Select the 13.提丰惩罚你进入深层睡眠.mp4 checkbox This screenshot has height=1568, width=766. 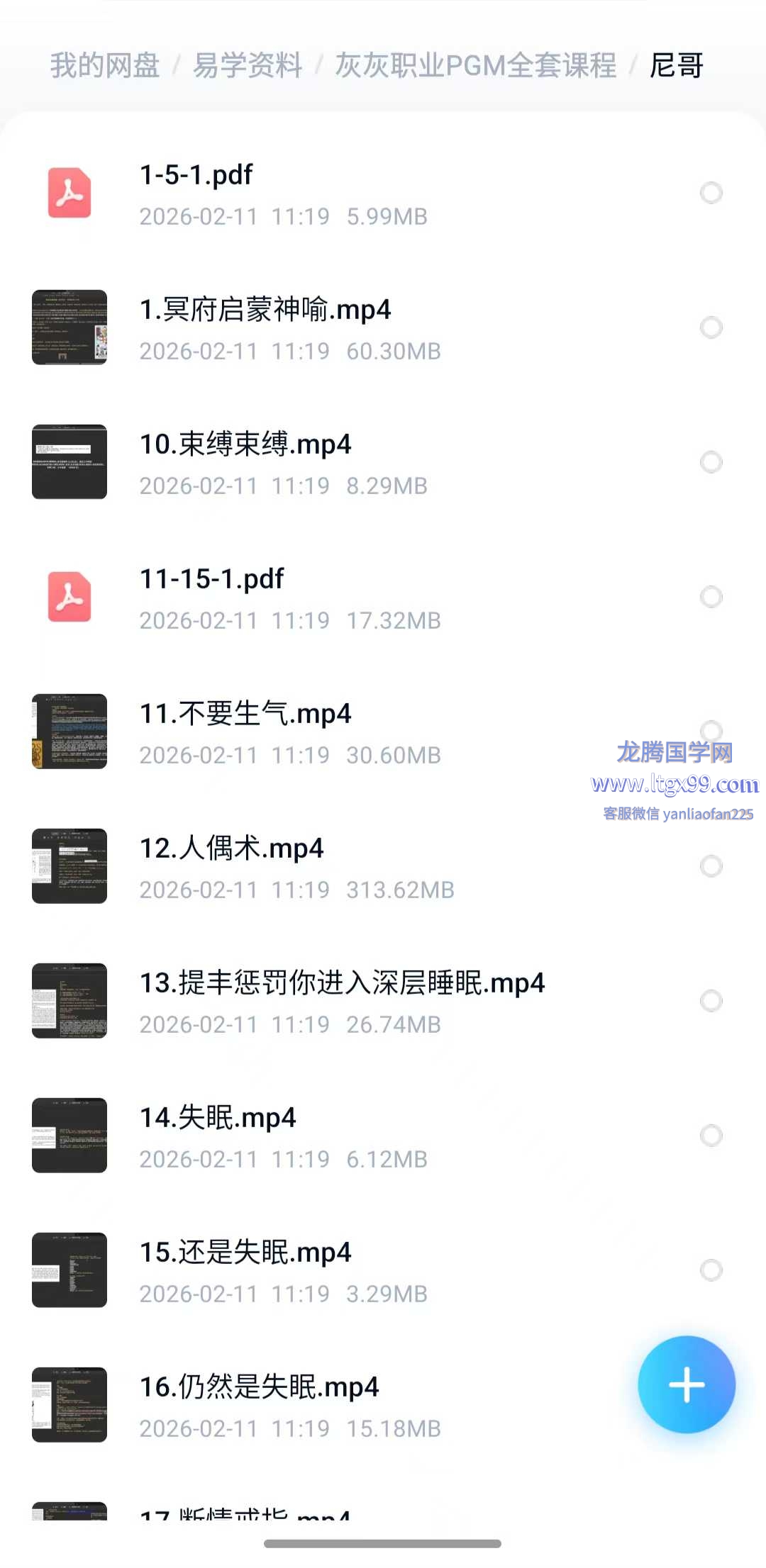pos(711,1001)
